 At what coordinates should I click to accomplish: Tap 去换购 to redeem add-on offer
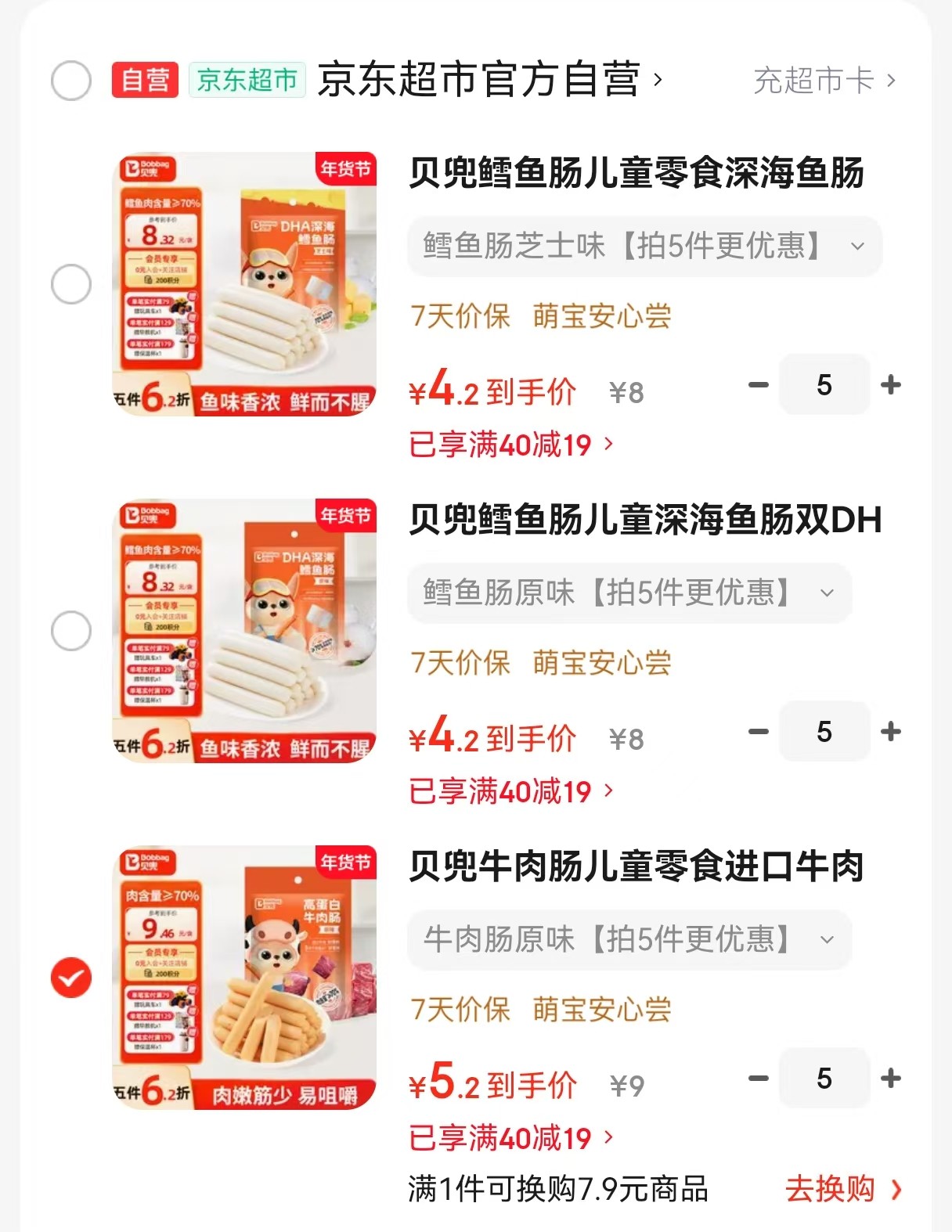coord(842,1189)
